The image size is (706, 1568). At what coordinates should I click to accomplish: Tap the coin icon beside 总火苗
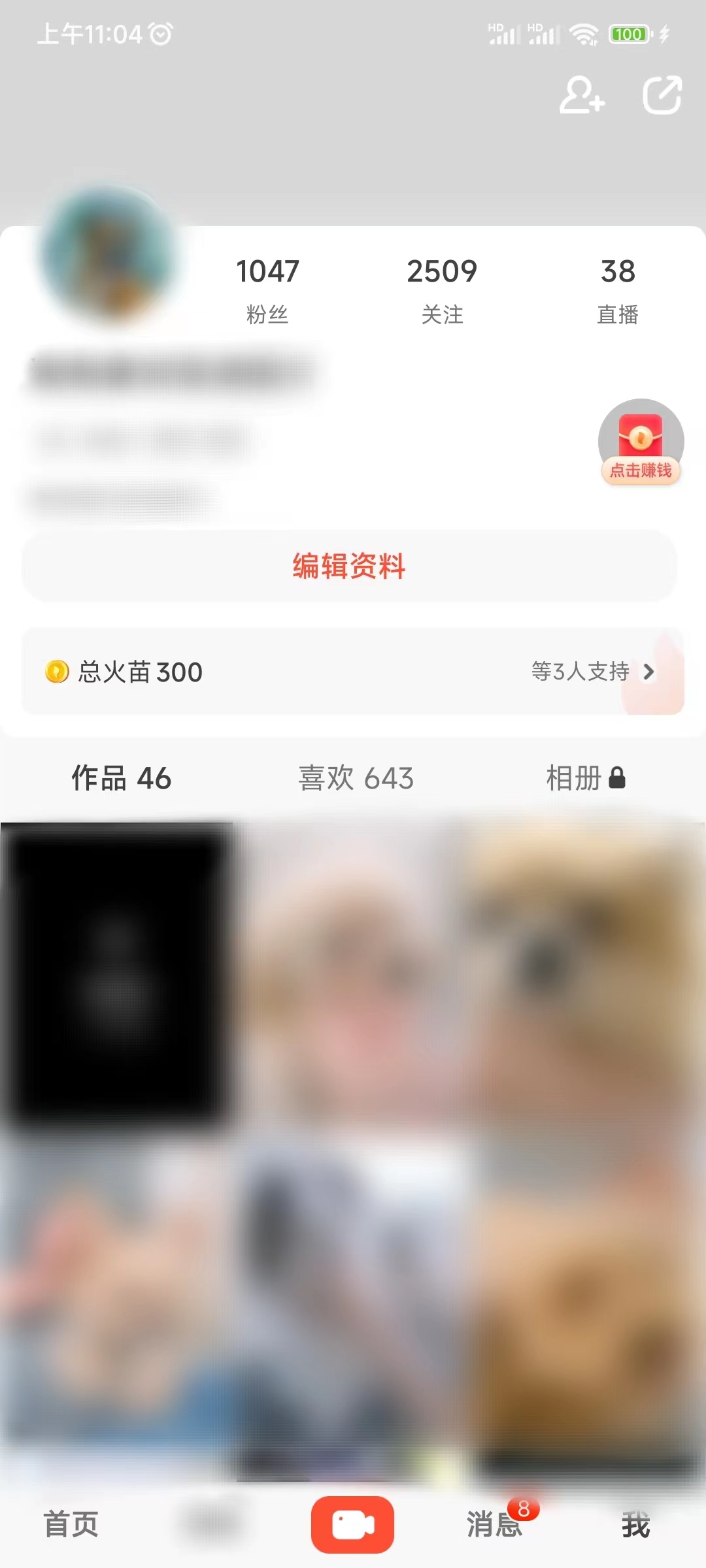pyautogui.click(x=56, y=672)
